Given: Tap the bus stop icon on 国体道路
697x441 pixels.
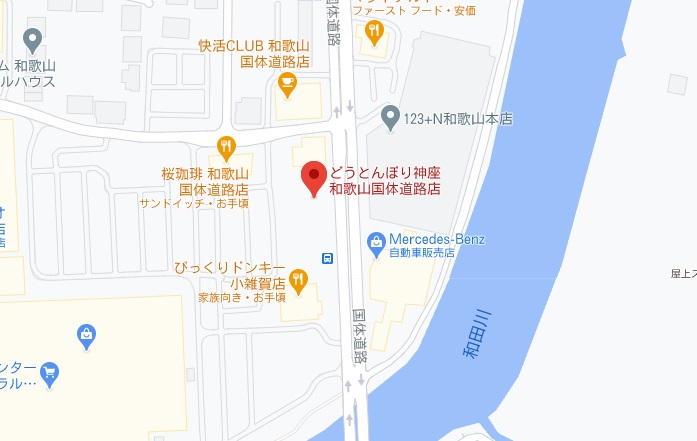Looking at the screenshot, I should [327, 258].
